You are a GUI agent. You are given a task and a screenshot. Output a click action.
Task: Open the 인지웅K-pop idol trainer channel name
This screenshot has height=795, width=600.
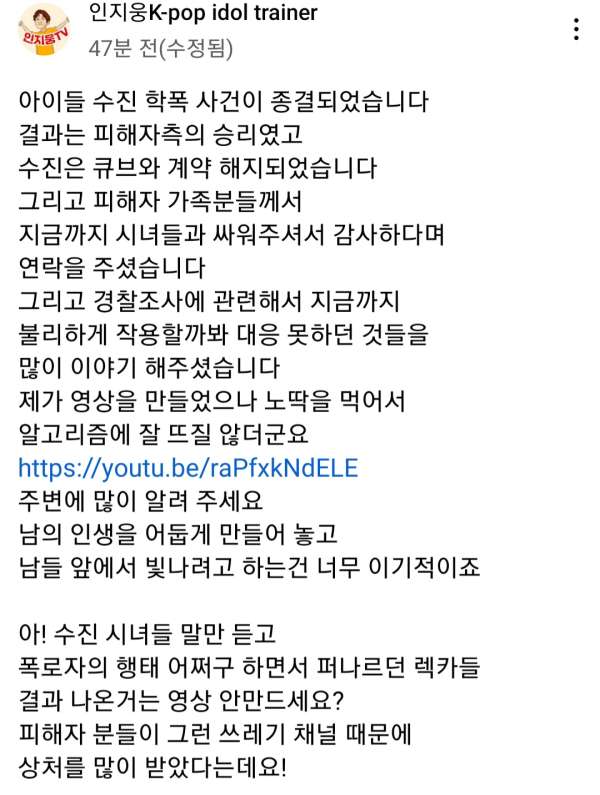coord(202,14)
